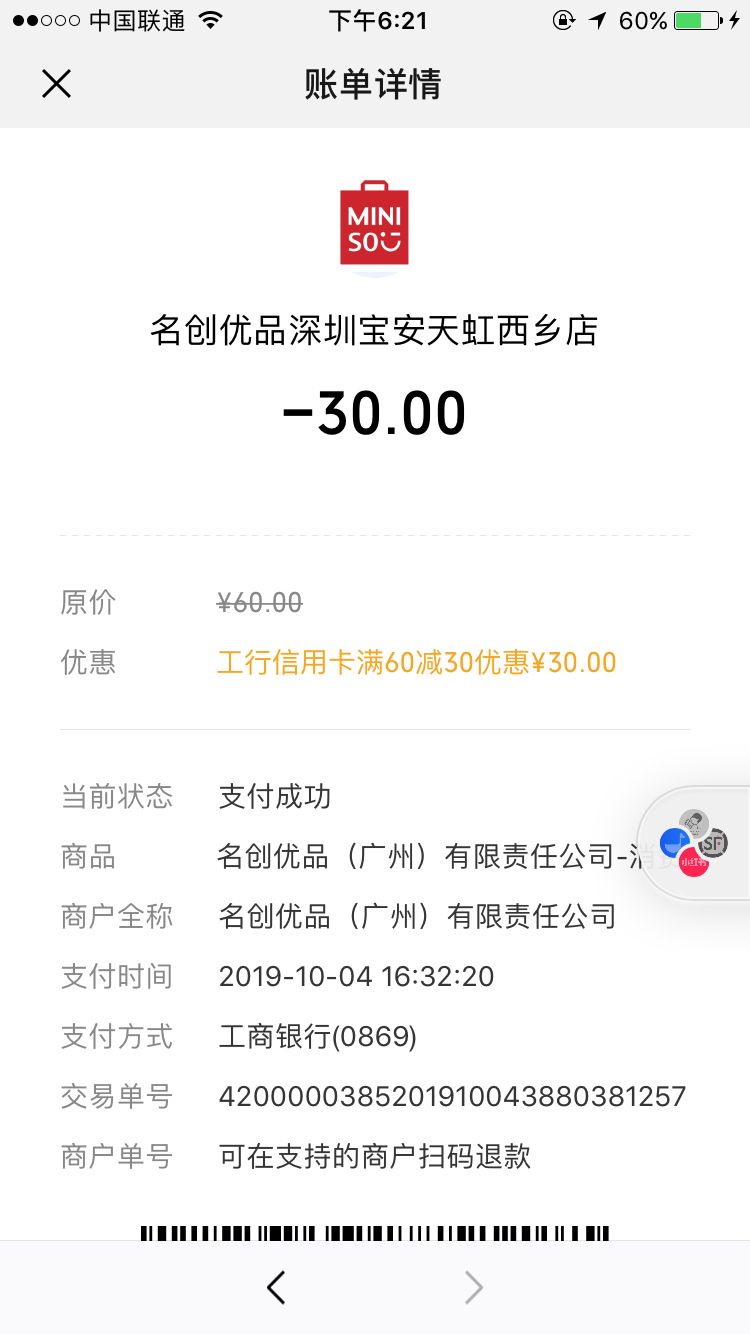Open the floating mini-program bubble

click(x=694, y=843)
